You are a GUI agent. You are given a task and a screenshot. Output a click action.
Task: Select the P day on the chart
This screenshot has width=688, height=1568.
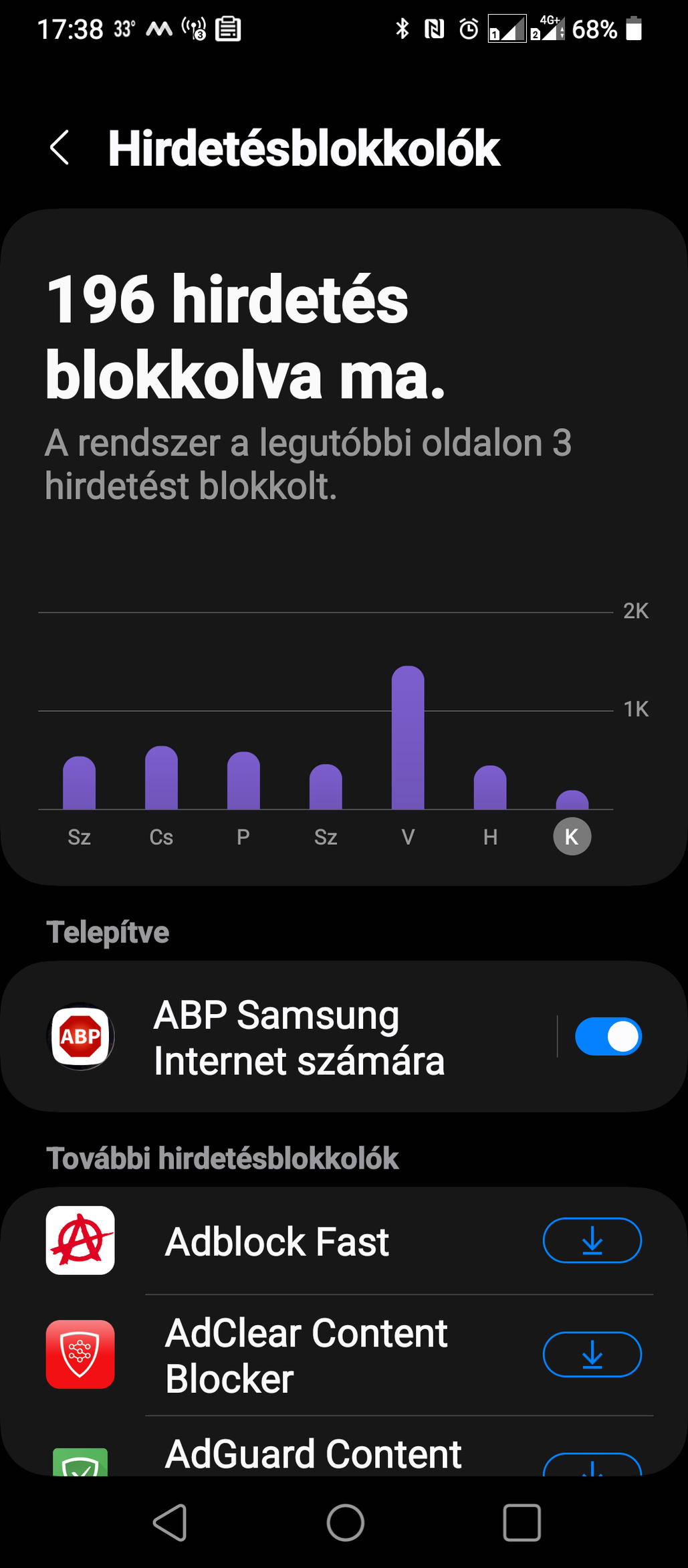243,837
